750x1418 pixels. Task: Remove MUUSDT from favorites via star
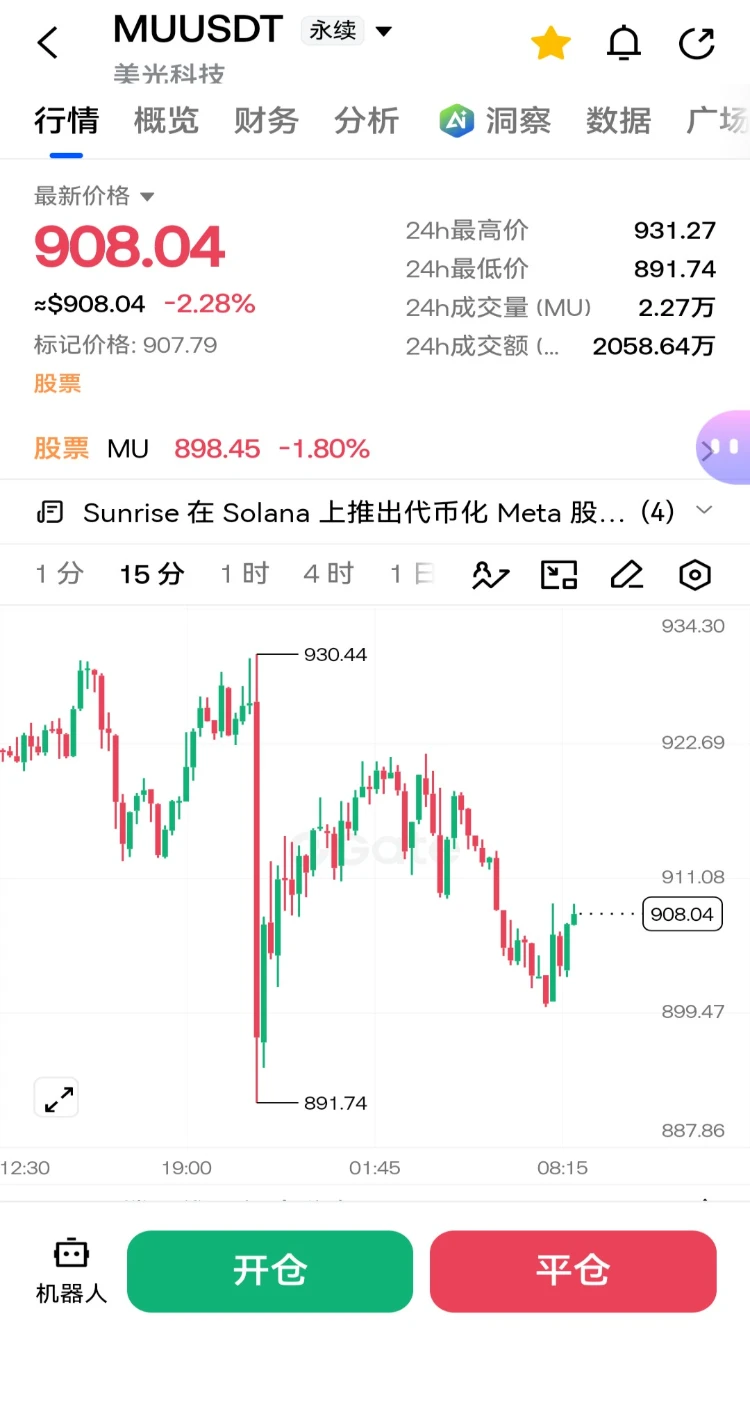(x=550, y=43)
